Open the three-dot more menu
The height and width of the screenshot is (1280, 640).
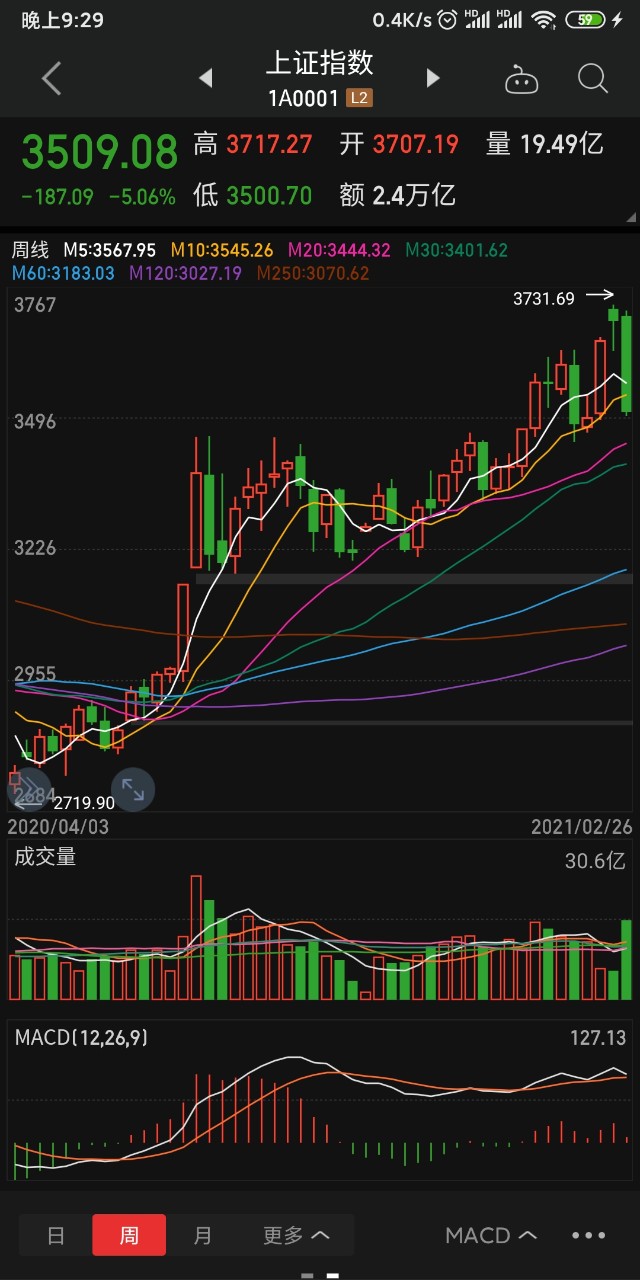coord(589,1236)
